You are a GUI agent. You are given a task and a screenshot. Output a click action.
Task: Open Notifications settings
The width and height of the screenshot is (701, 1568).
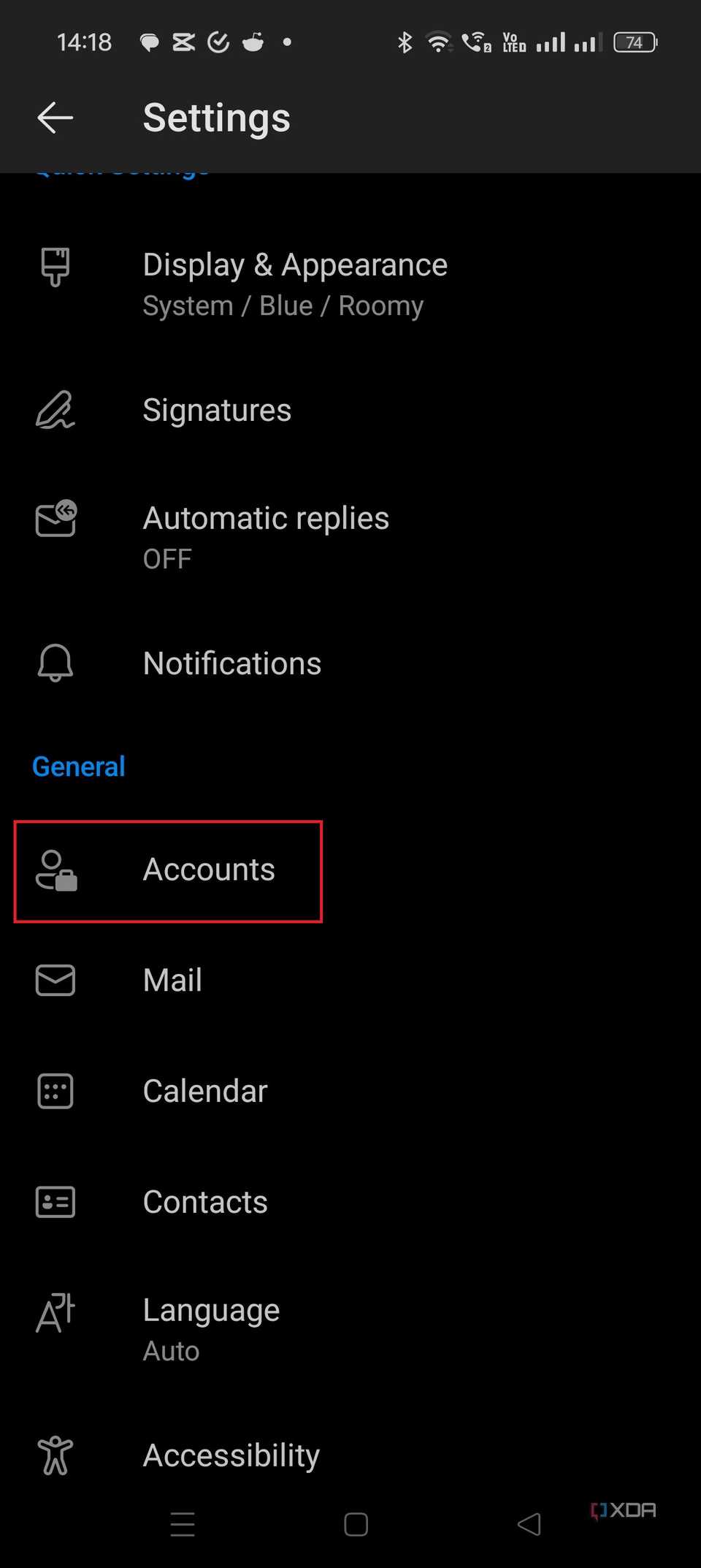pyautogui.click(x=232, y=663)
